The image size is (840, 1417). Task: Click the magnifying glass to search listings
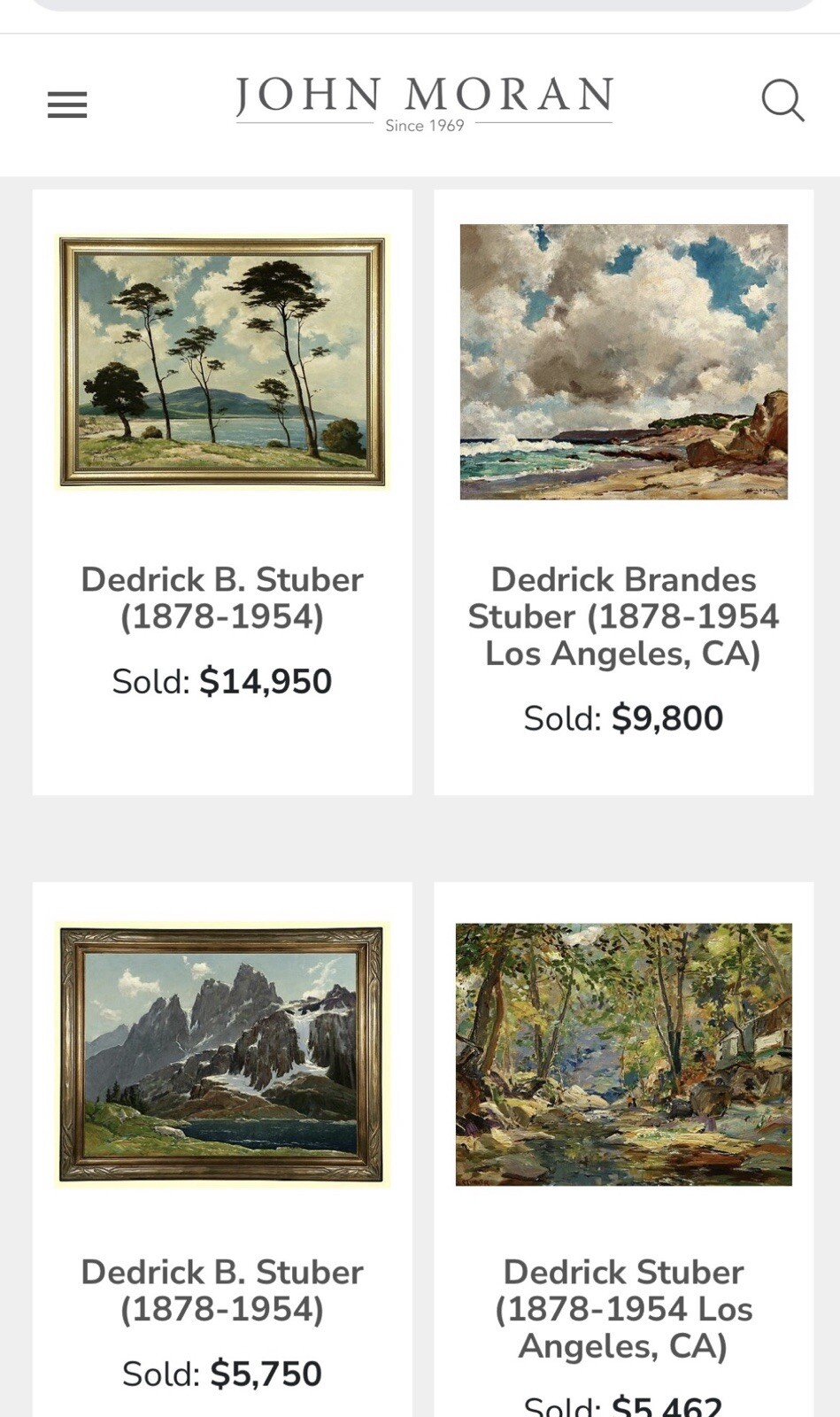782,101
